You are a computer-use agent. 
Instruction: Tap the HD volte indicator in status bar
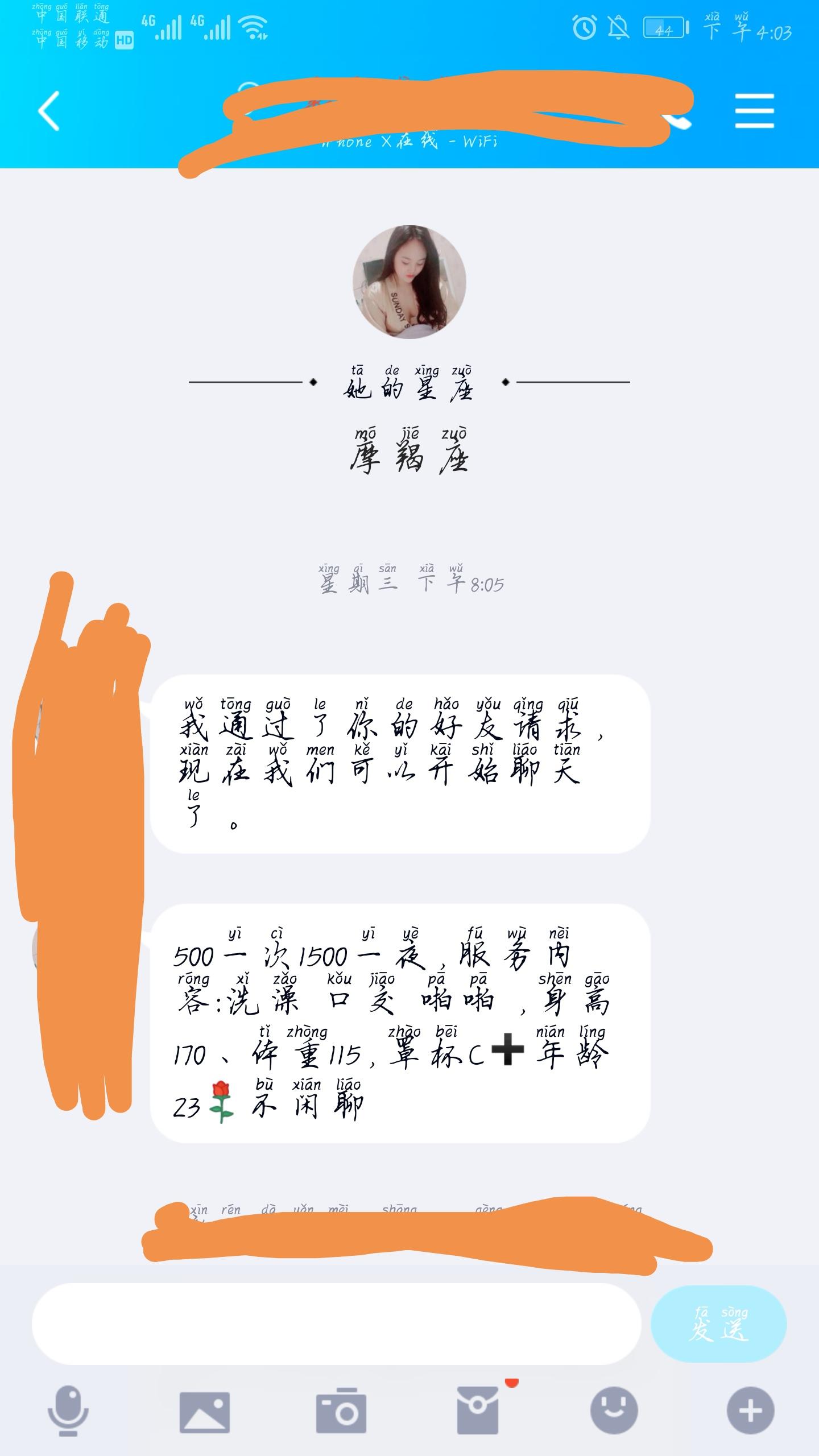pos(124,40)
